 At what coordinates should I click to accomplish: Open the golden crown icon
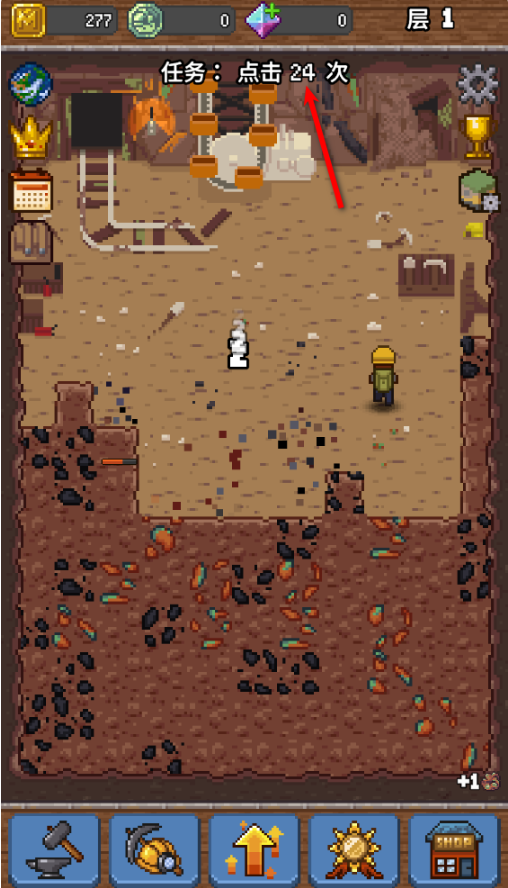31,138
